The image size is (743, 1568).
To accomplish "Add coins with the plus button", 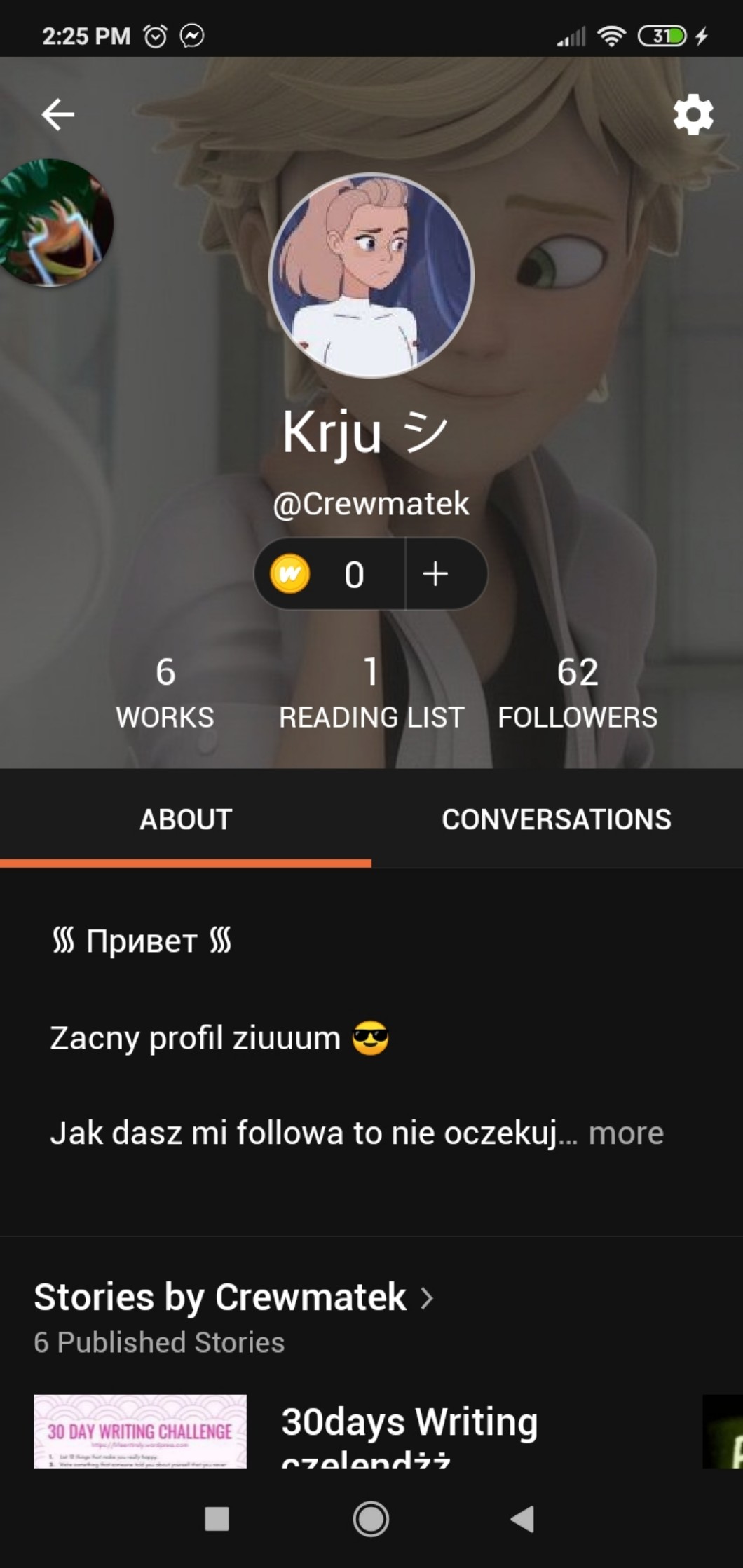I will tap(436, 573).
